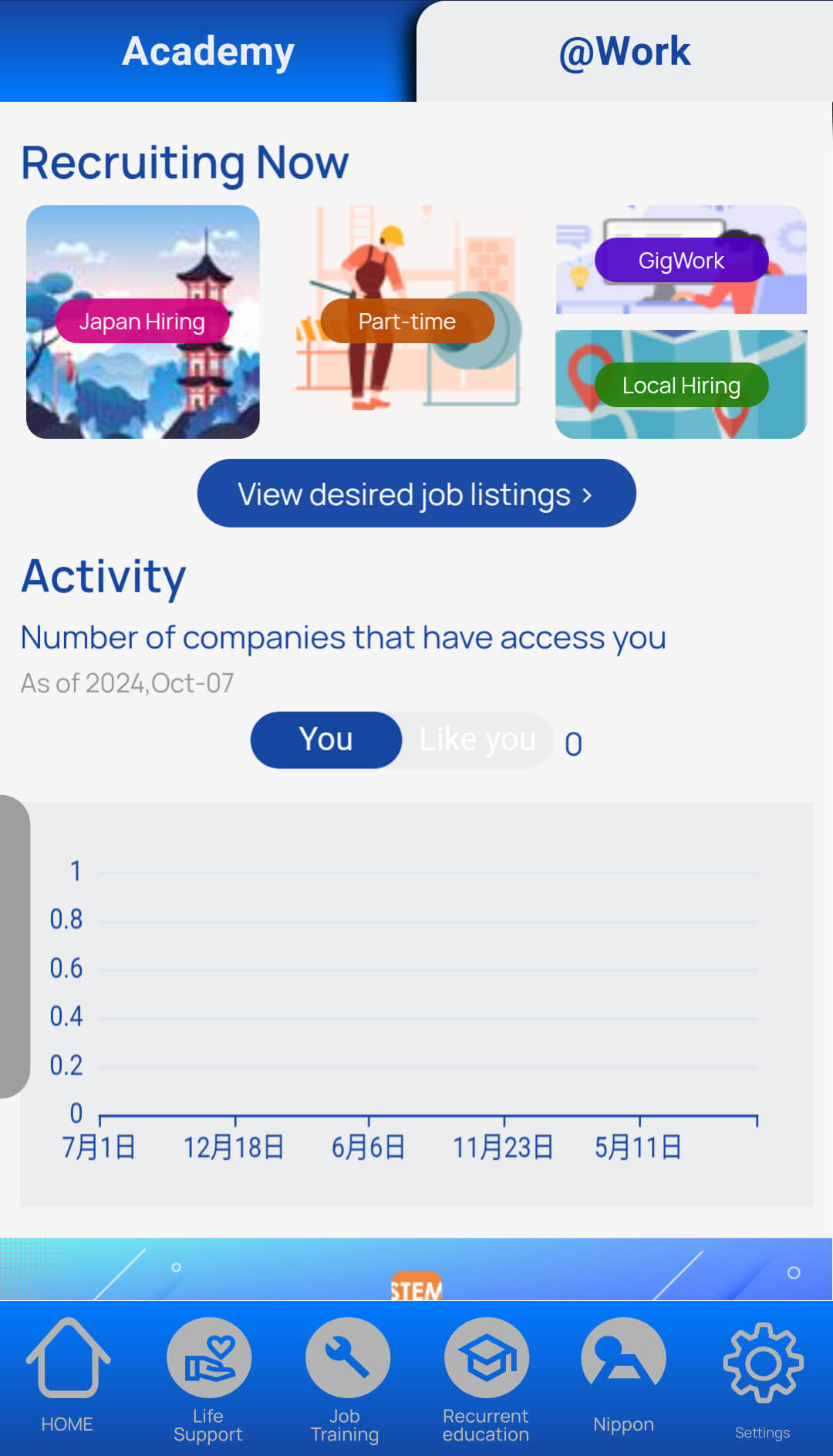Switch to the Academy tab
Viewport: 833px width, 1456px height.
tap(208, 51)
